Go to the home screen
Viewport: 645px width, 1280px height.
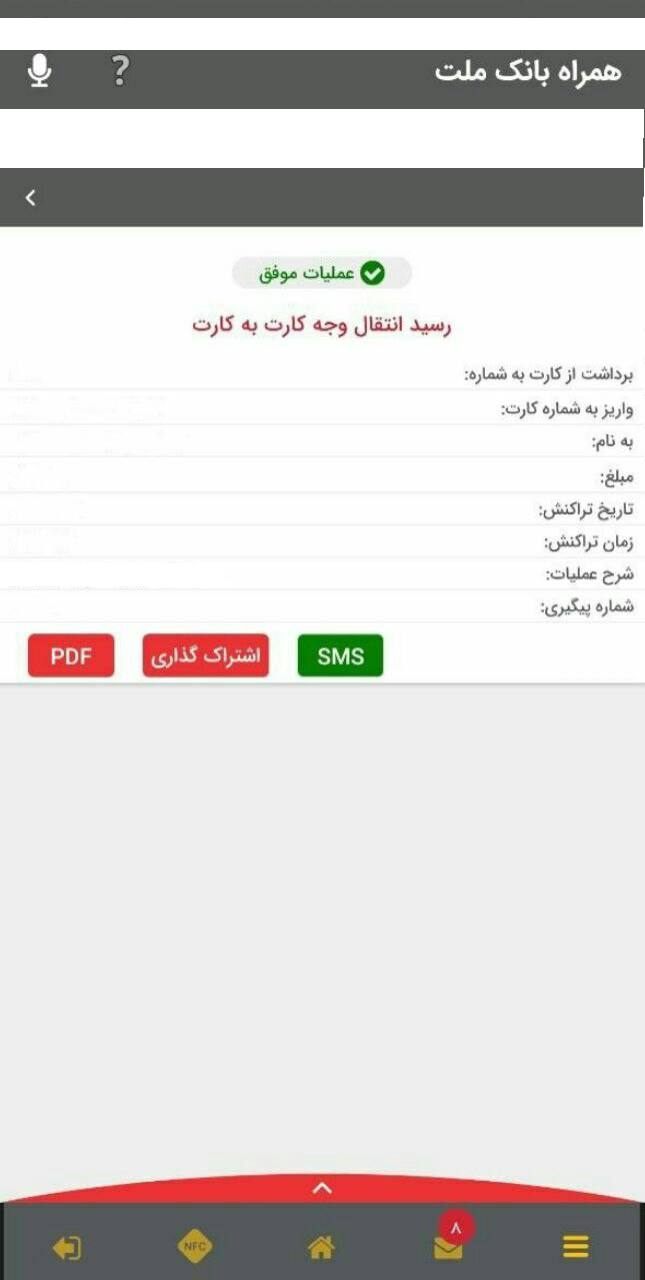tap(321, 1246)
